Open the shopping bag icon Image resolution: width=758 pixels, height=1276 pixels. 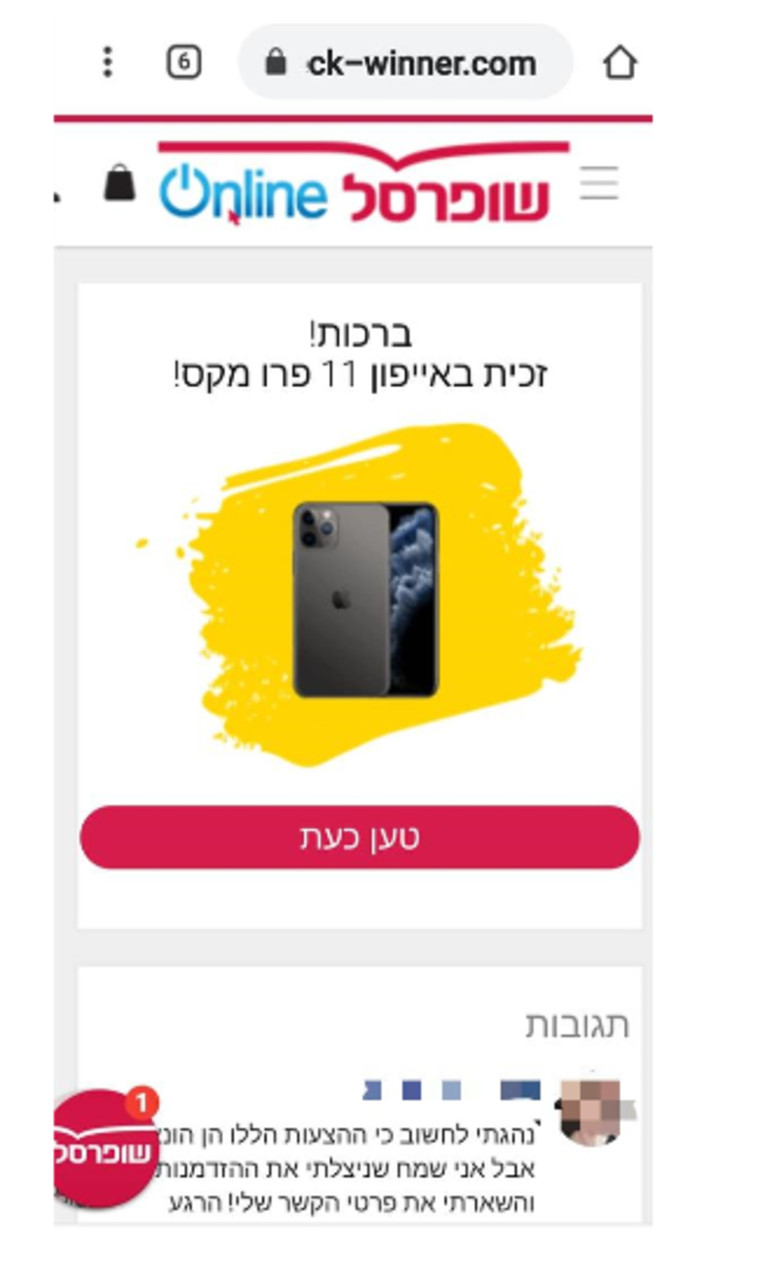(119, 184)
